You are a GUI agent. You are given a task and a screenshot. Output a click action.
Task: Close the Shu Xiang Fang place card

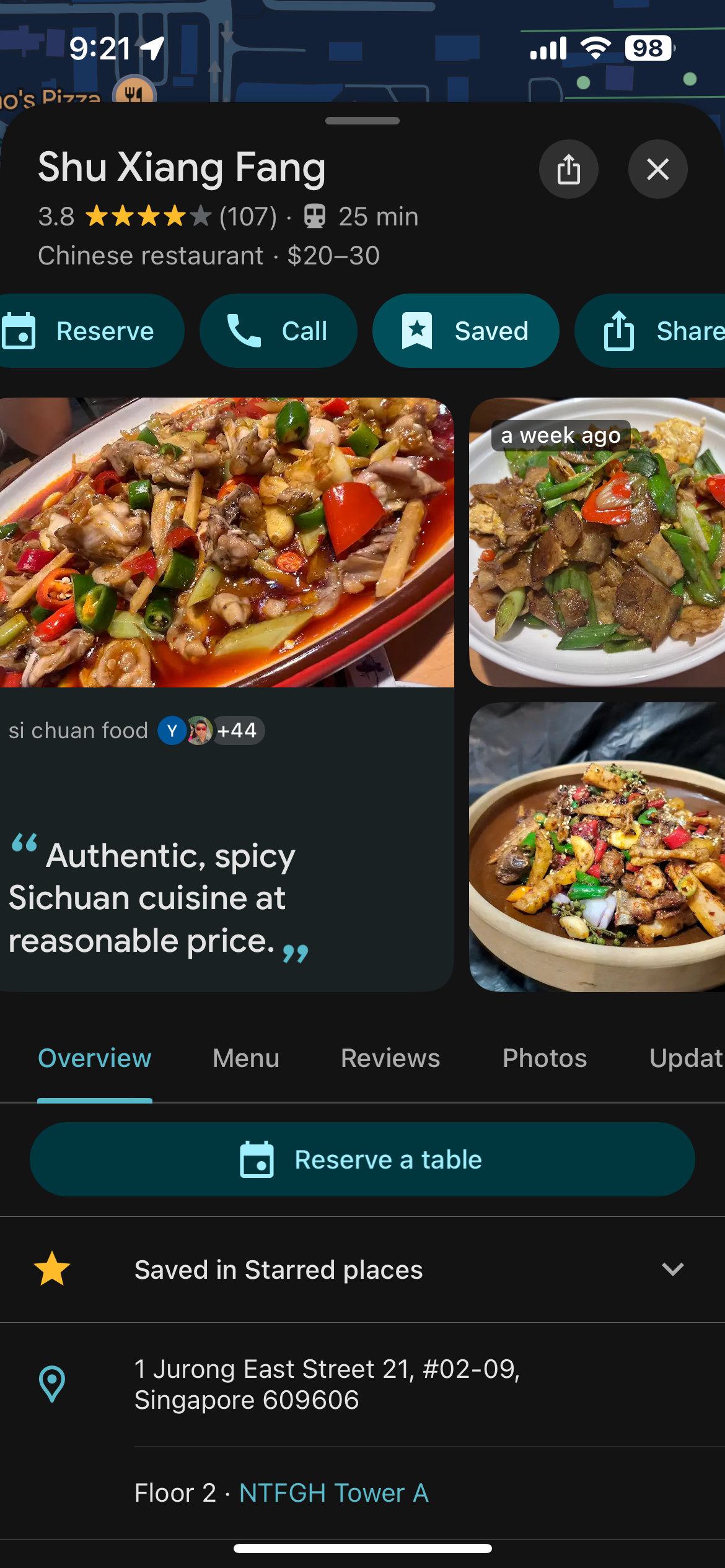[657, 169]
